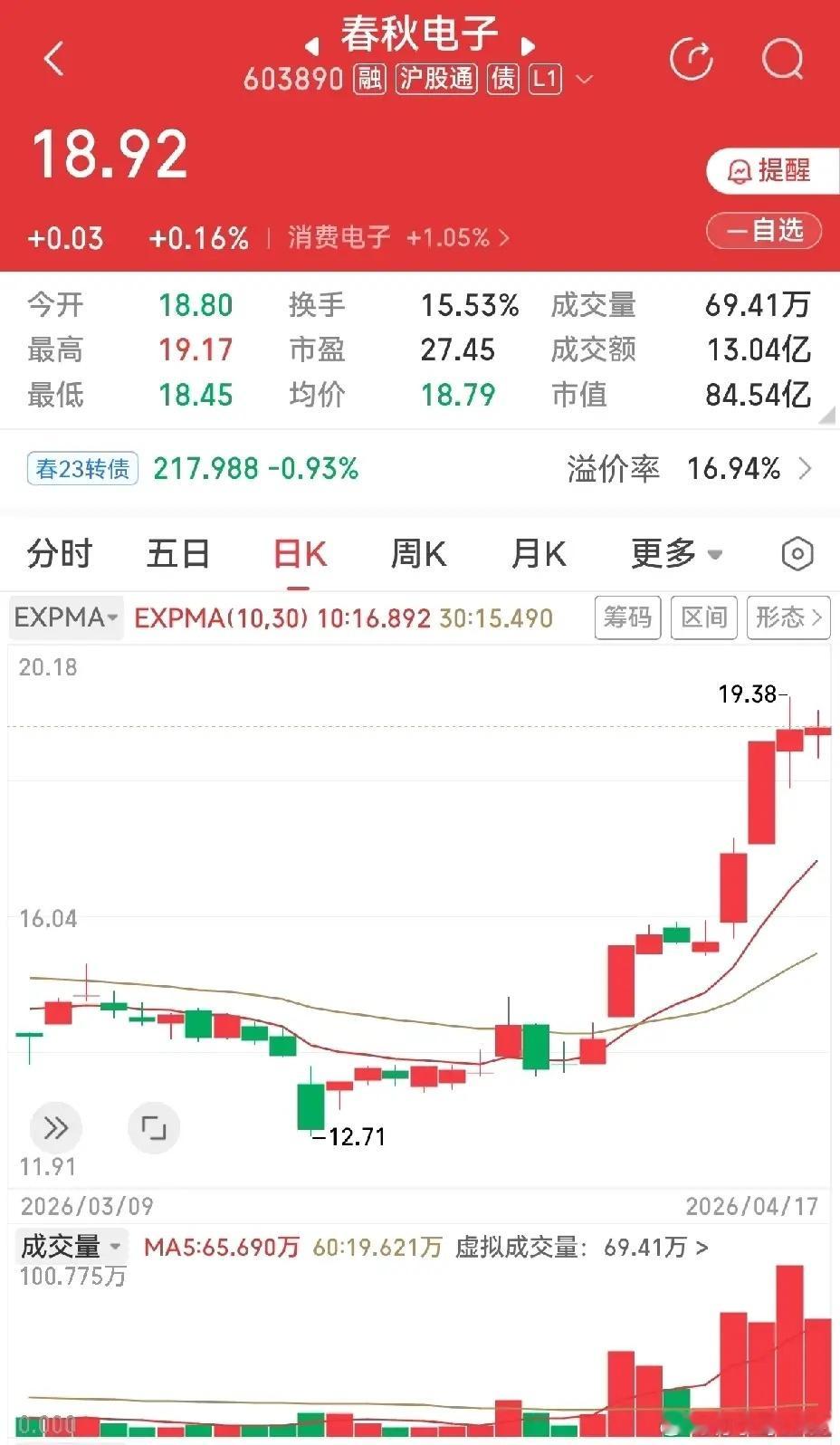Open 筹码 chip distribution view
This screenshot has width=840, height=1445.
(627, 617)
